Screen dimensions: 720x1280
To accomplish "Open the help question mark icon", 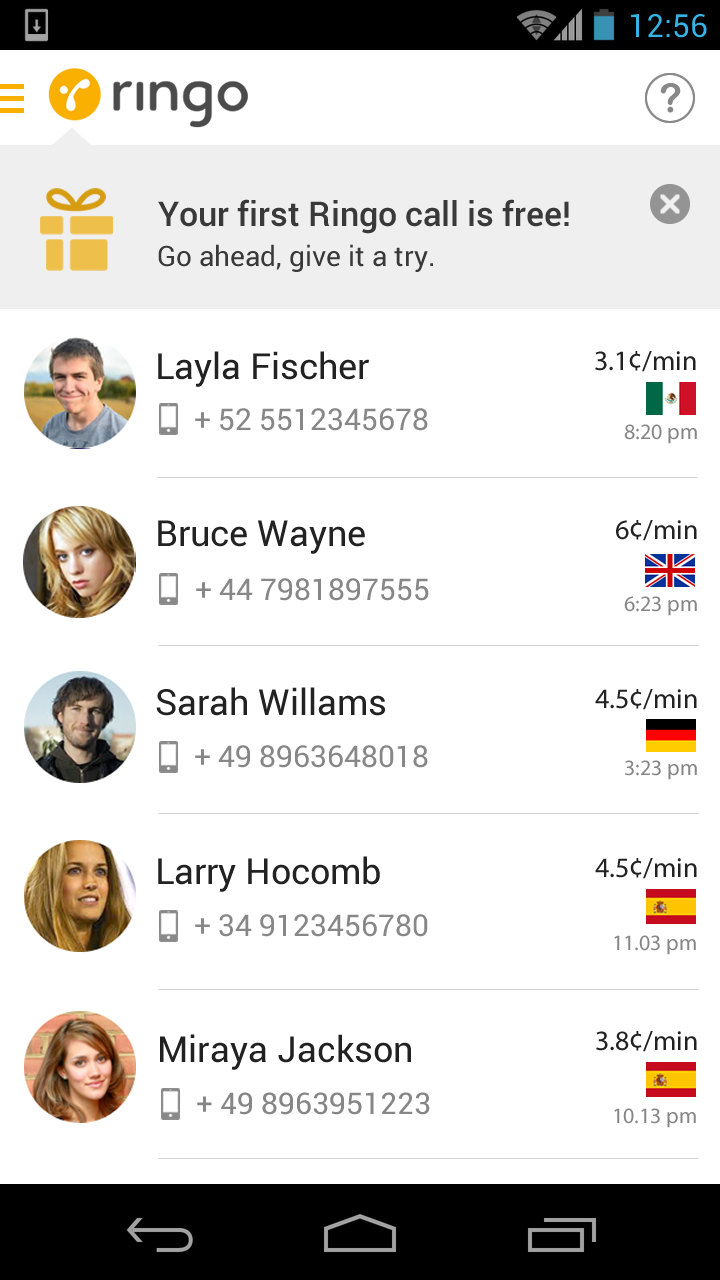I will (669, 99).
